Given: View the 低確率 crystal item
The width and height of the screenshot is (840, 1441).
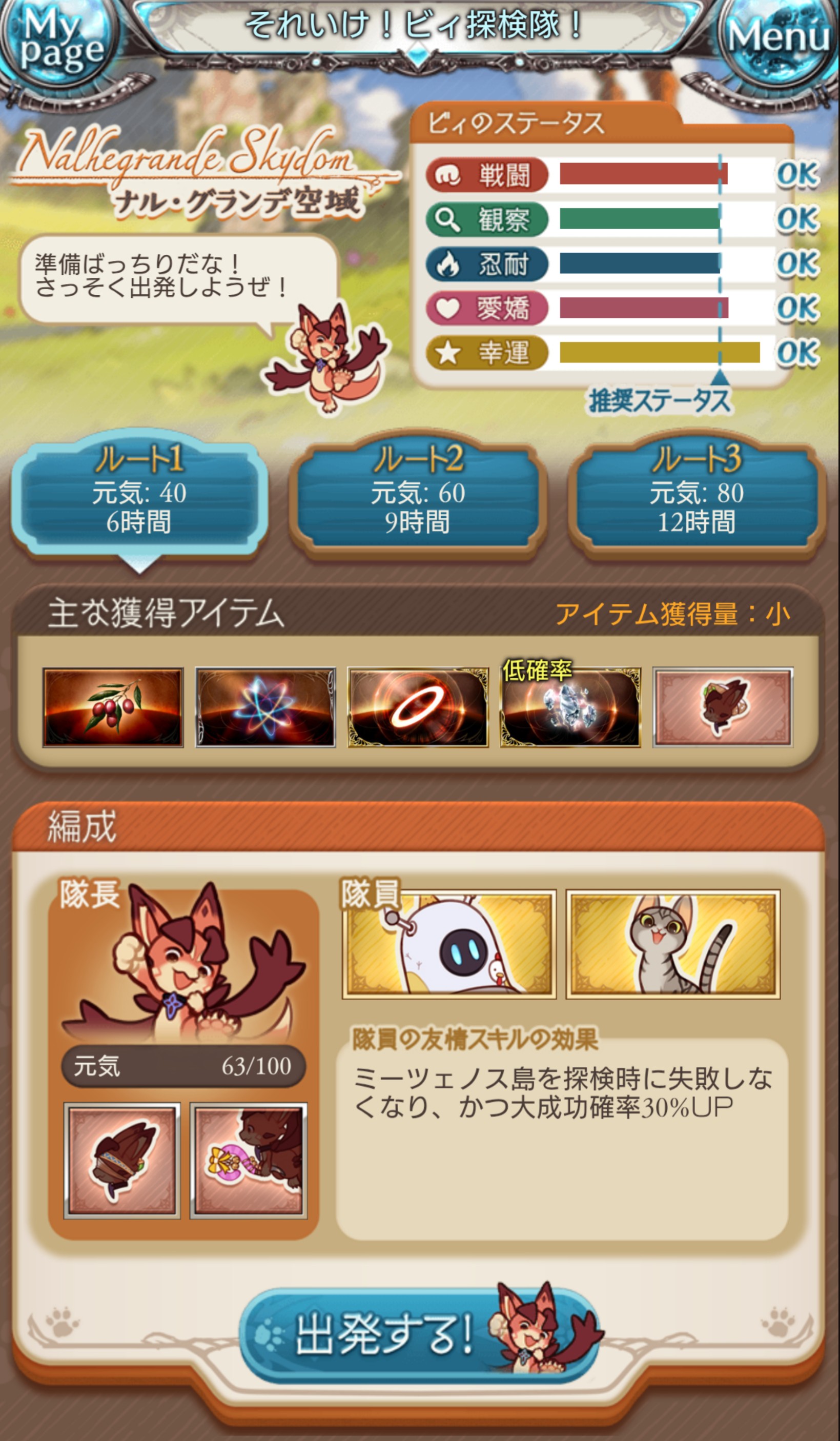Looking at the screenshot, I should coord(570,707).
